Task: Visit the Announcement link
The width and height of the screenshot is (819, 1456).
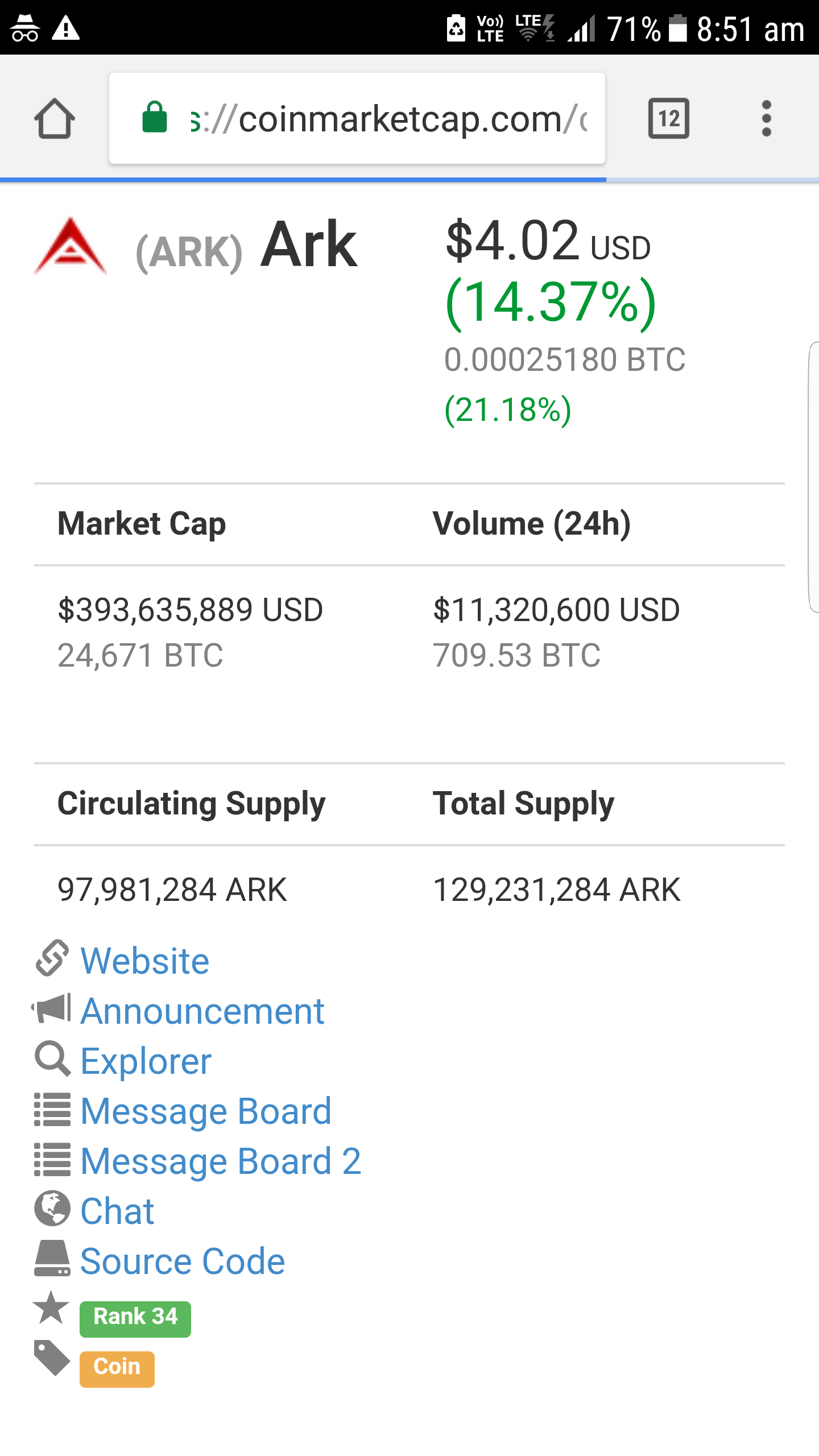Action: pyautogui.click(x=202, y=1011)
